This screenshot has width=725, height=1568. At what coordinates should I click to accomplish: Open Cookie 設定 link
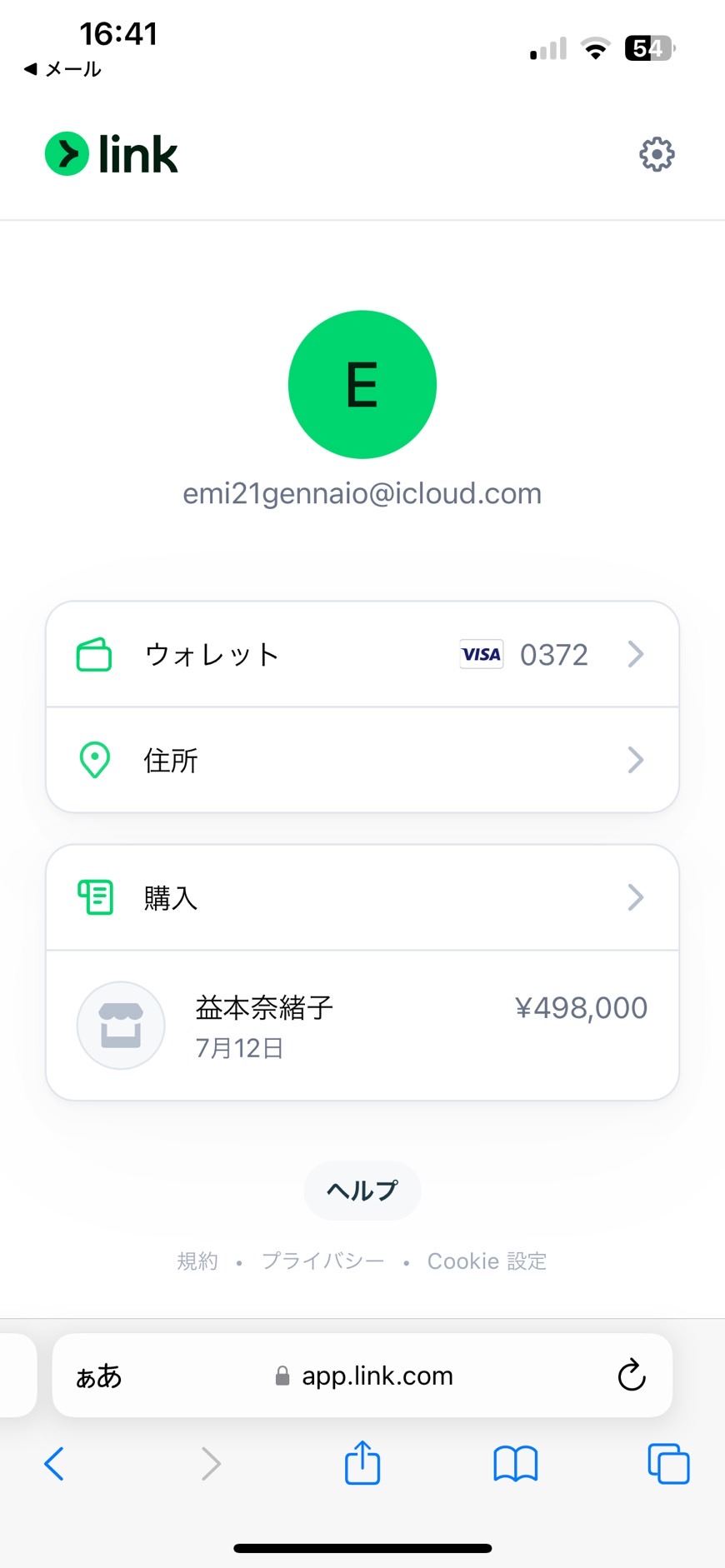[x=487, y=1261]
